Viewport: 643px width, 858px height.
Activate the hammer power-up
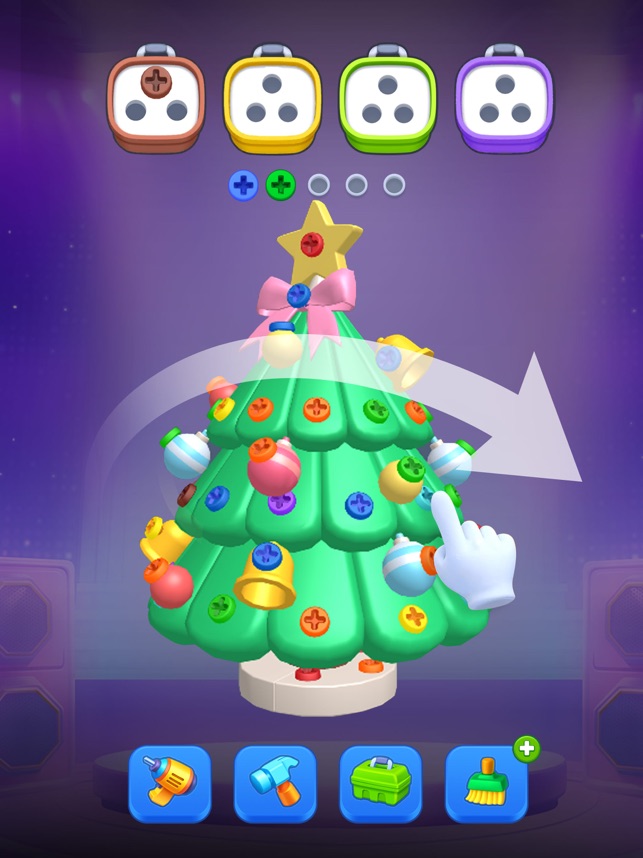[275, 783]
